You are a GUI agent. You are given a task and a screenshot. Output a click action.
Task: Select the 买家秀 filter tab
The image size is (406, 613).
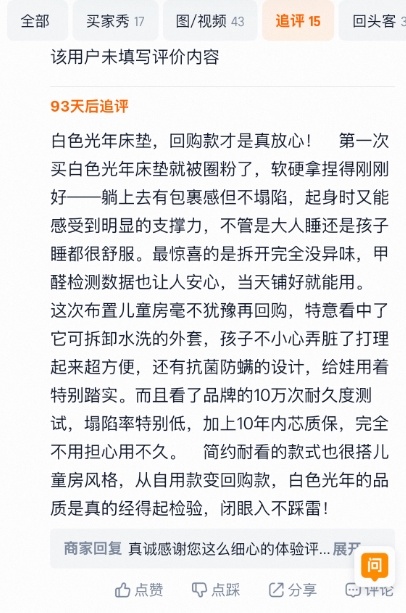pos(115,21)
